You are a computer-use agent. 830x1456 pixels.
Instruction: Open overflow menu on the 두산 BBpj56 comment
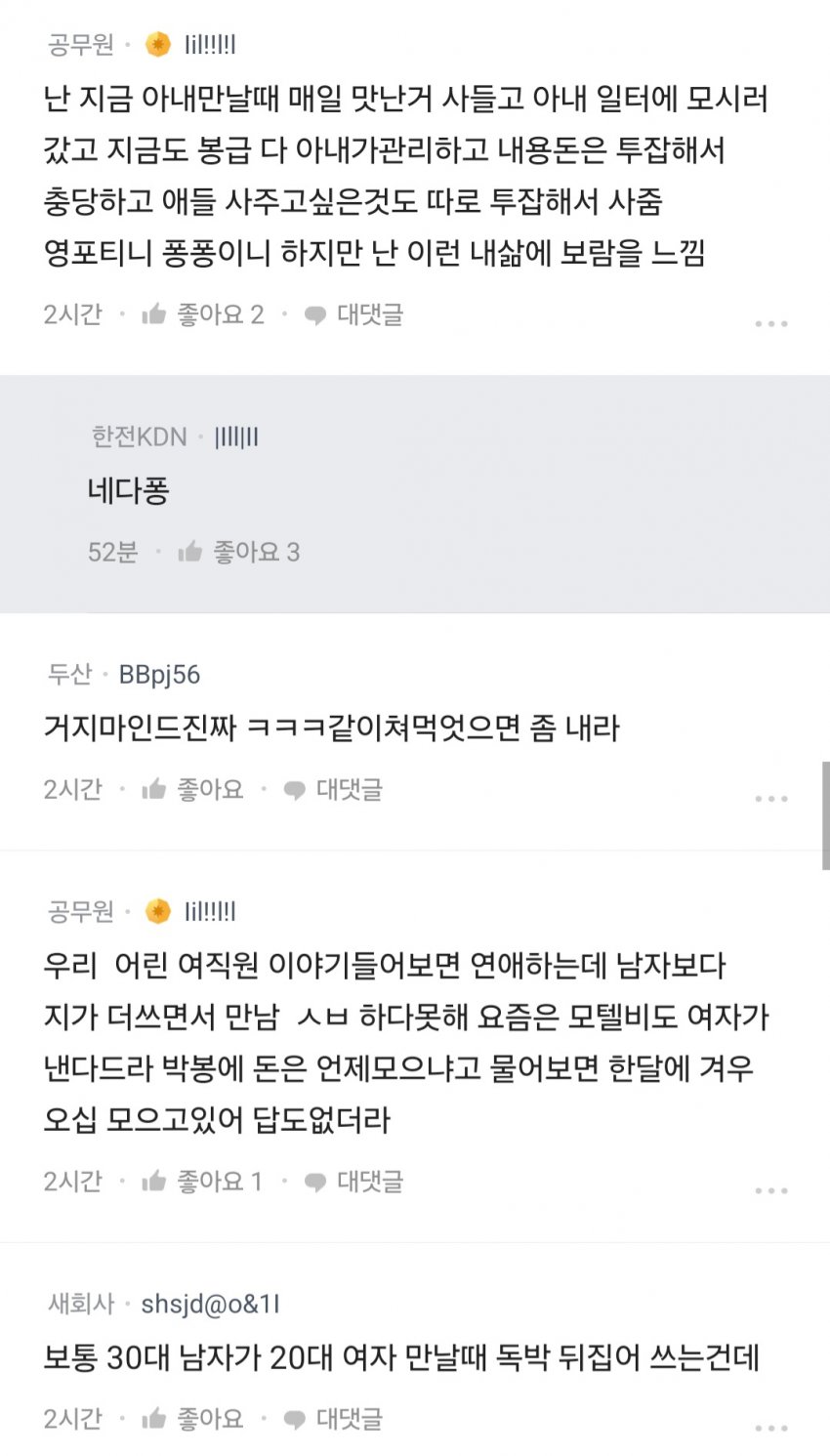coord(770,799)
